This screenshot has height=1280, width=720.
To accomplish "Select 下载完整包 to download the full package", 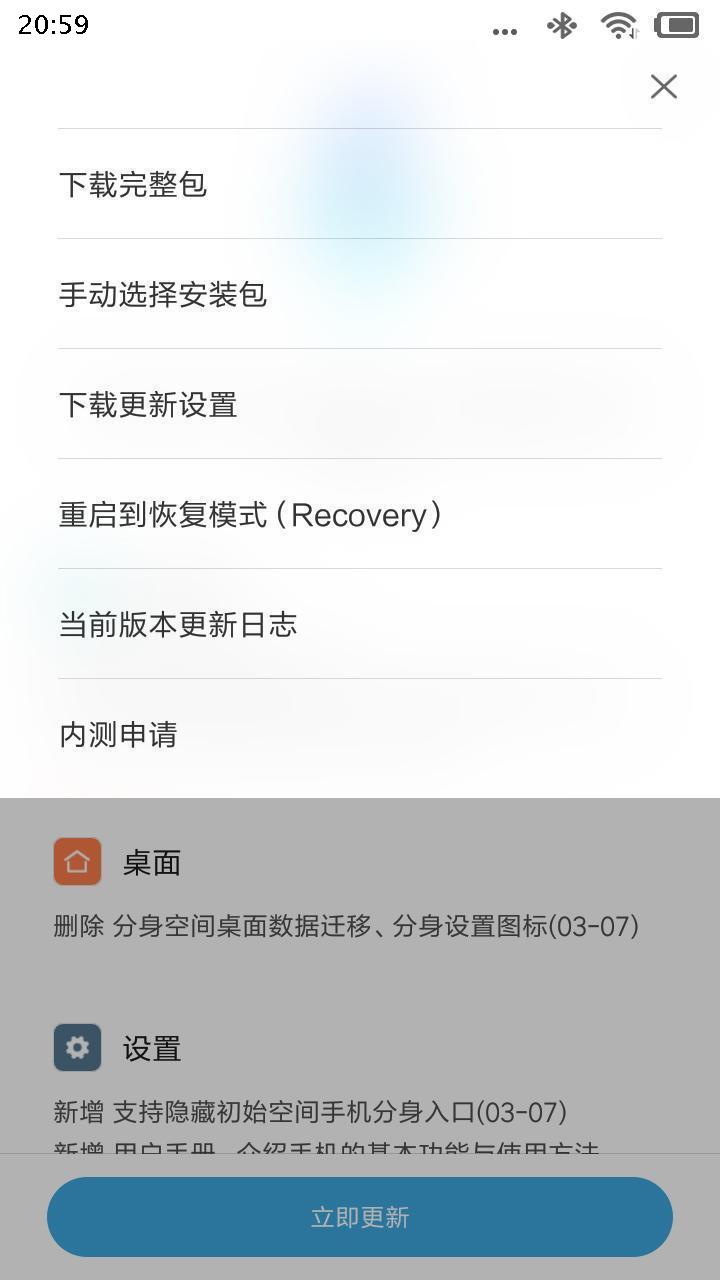I will click(133, 184).
